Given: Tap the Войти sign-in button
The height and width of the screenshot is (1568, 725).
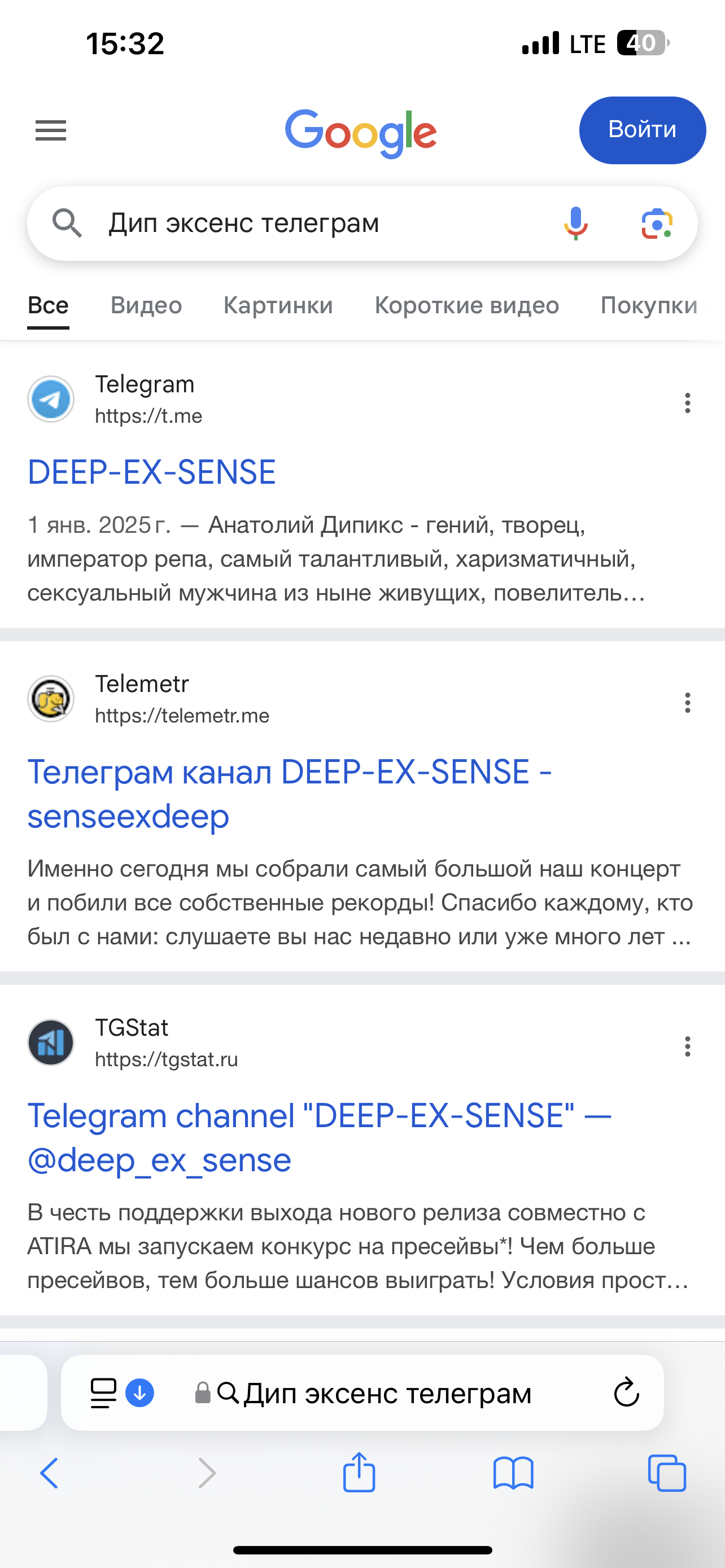Looking at the screenshot, I should coord(641,130).
